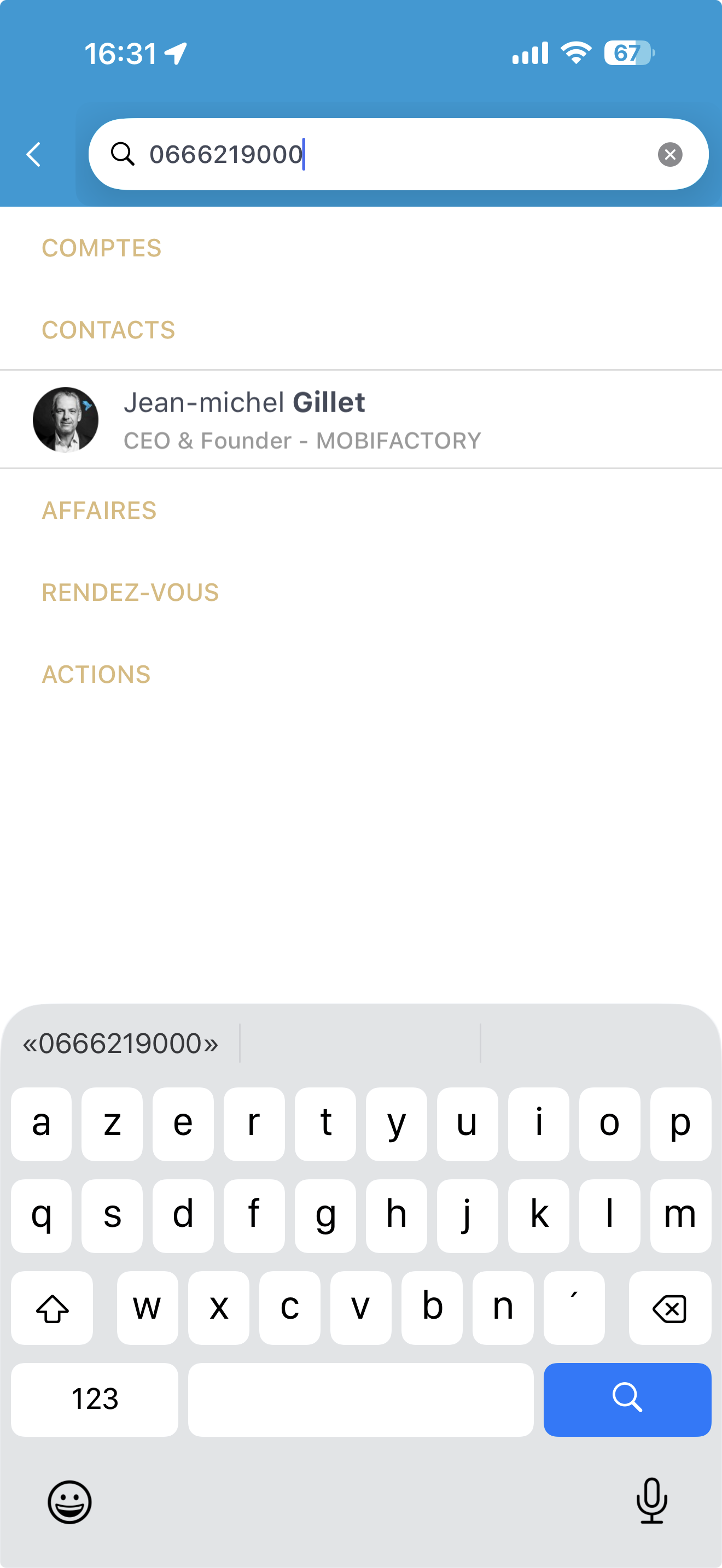The width and height of the screenshot is (722, 1568).
Task: Go back using the header arrow
Action: pos(34,155)
